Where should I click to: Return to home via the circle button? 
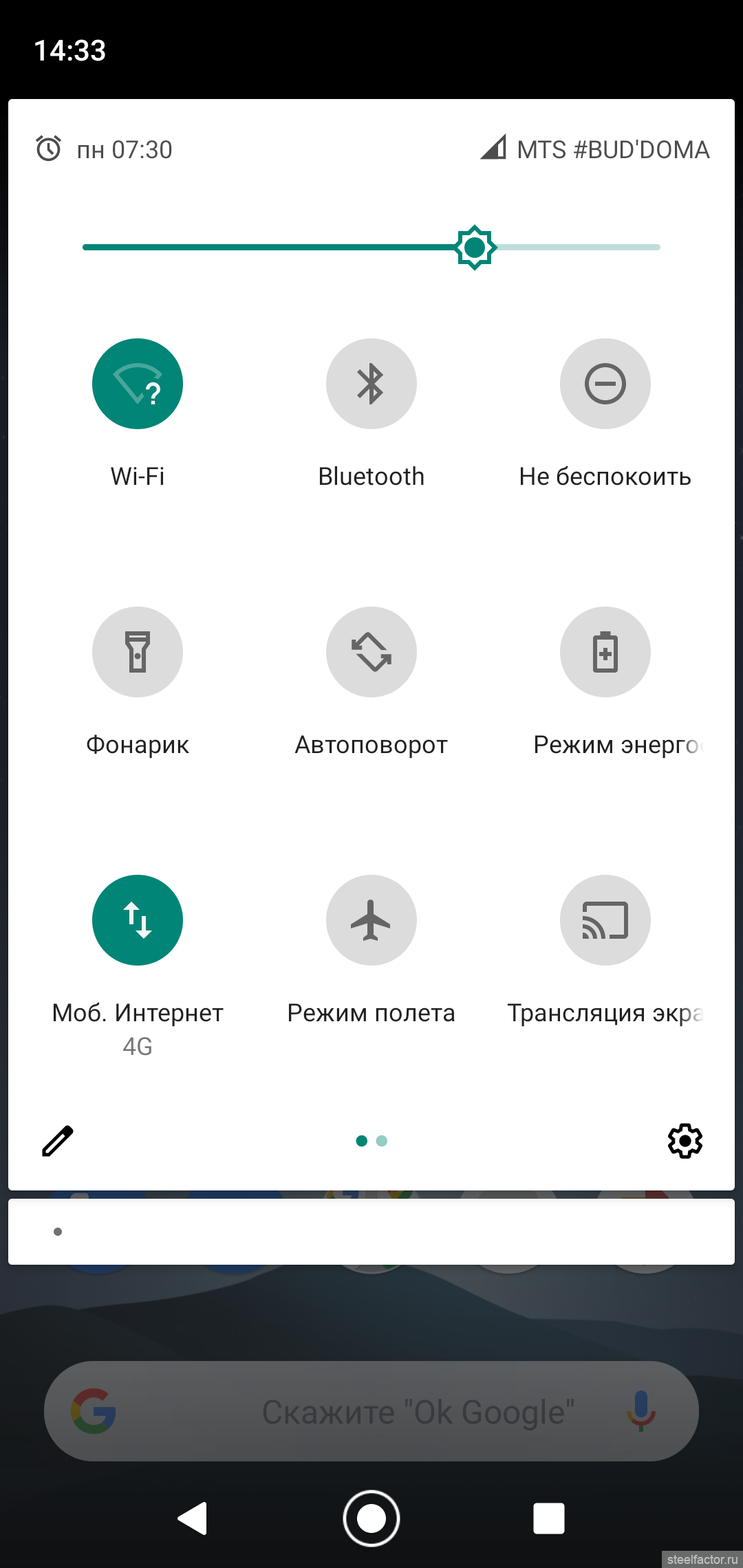[371, 1518]
